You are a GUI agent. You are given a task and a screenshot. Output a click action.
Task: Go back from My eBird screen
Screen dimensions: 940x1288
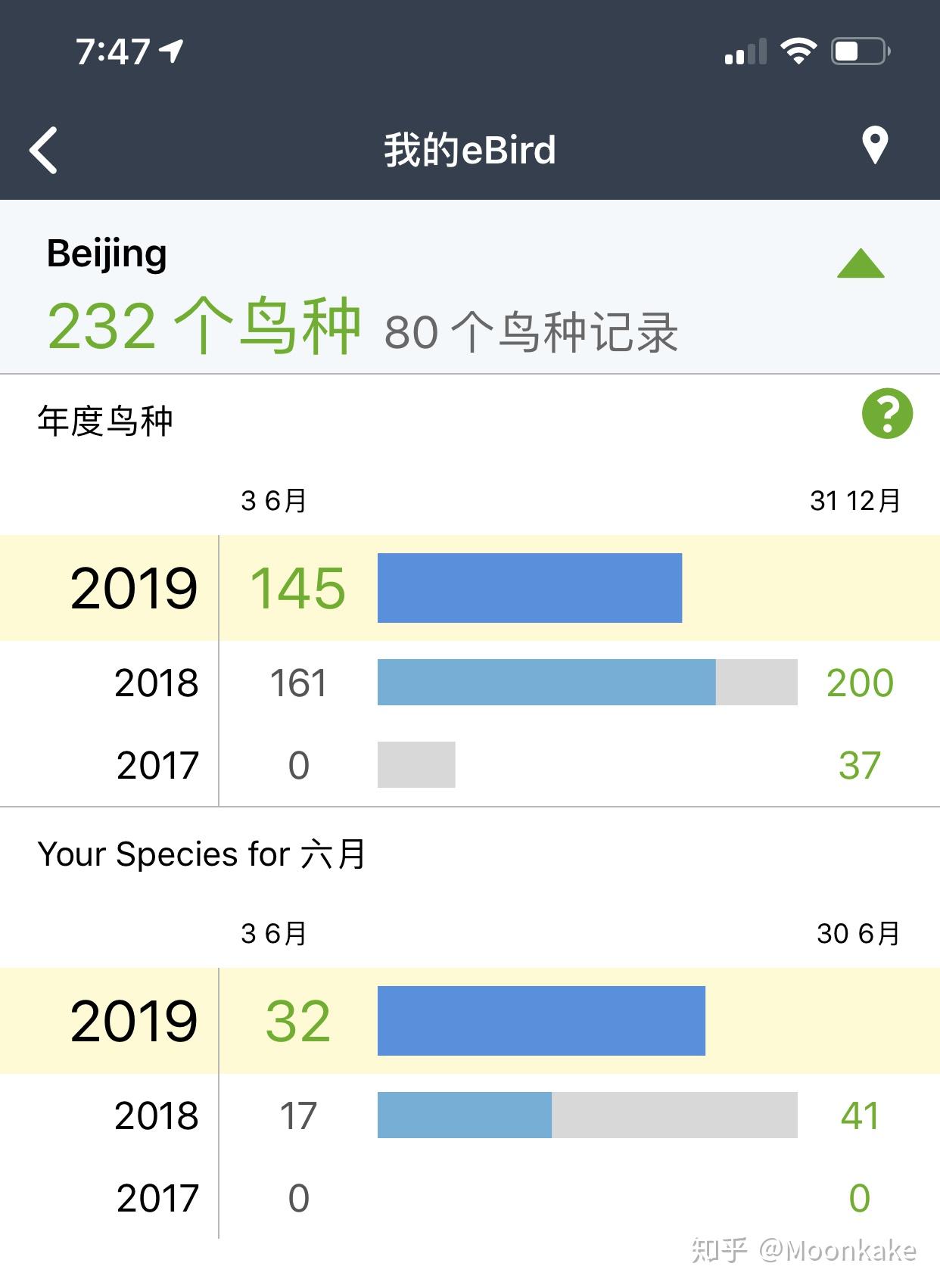click(x=44, y=150)
